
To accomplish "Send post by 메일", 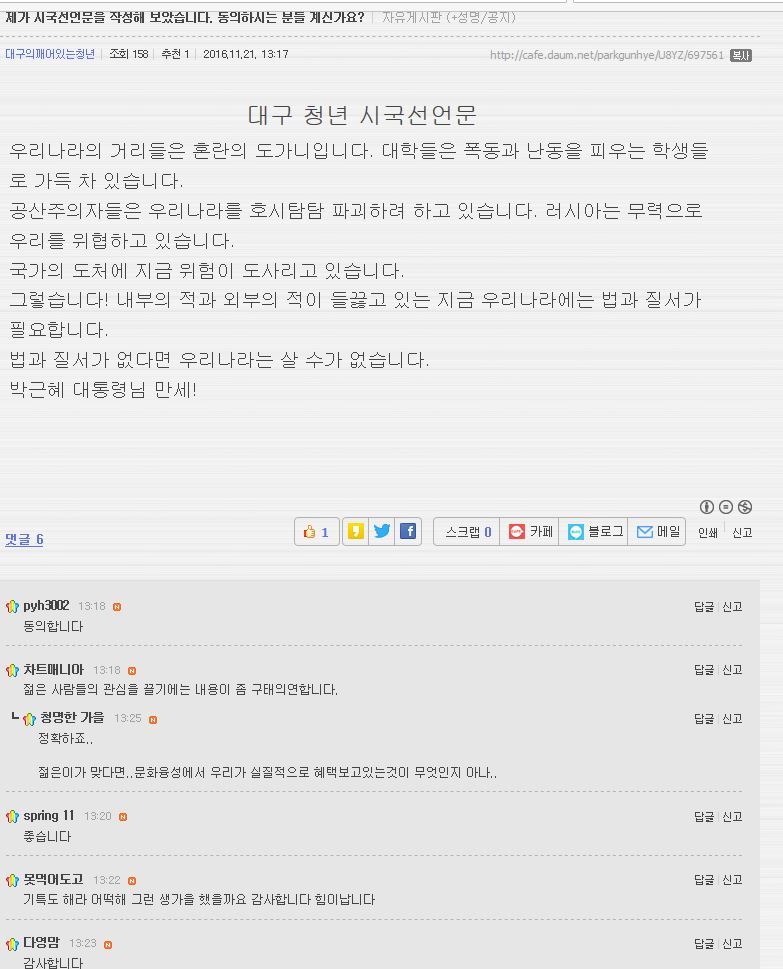I will pos(658,532).
